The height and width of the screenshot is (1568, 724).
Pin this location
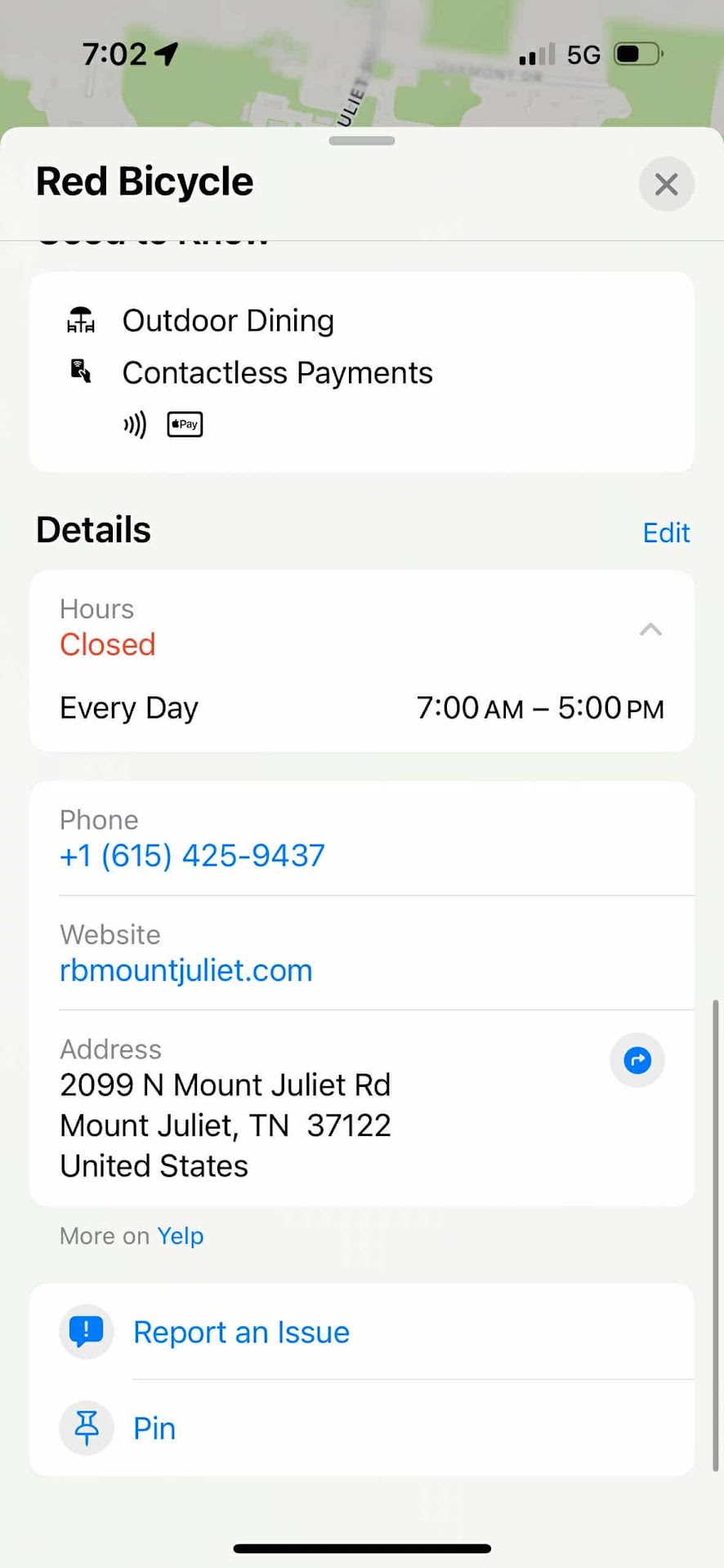(x=154, y=1428)
